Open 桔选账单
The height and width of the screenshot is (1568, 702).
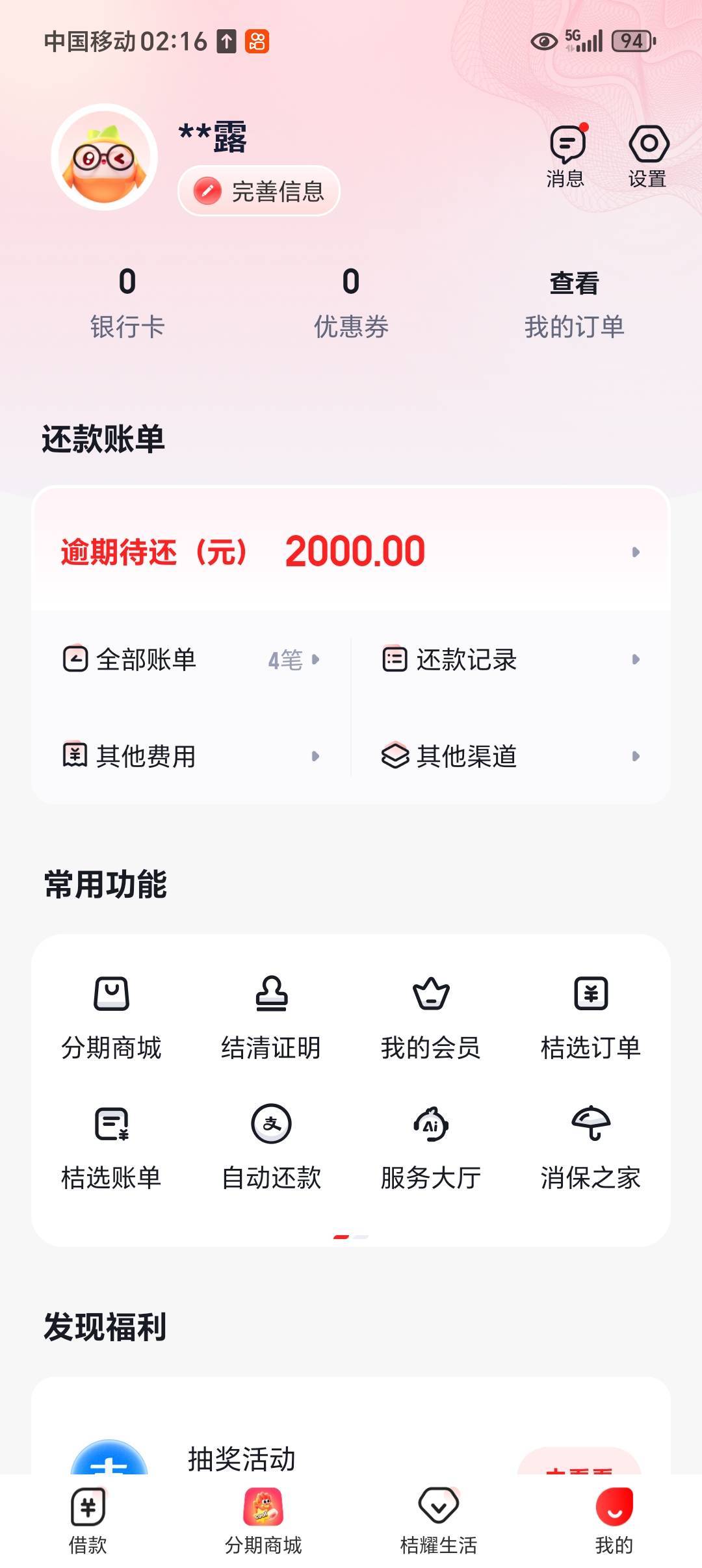coord(111,1145)
